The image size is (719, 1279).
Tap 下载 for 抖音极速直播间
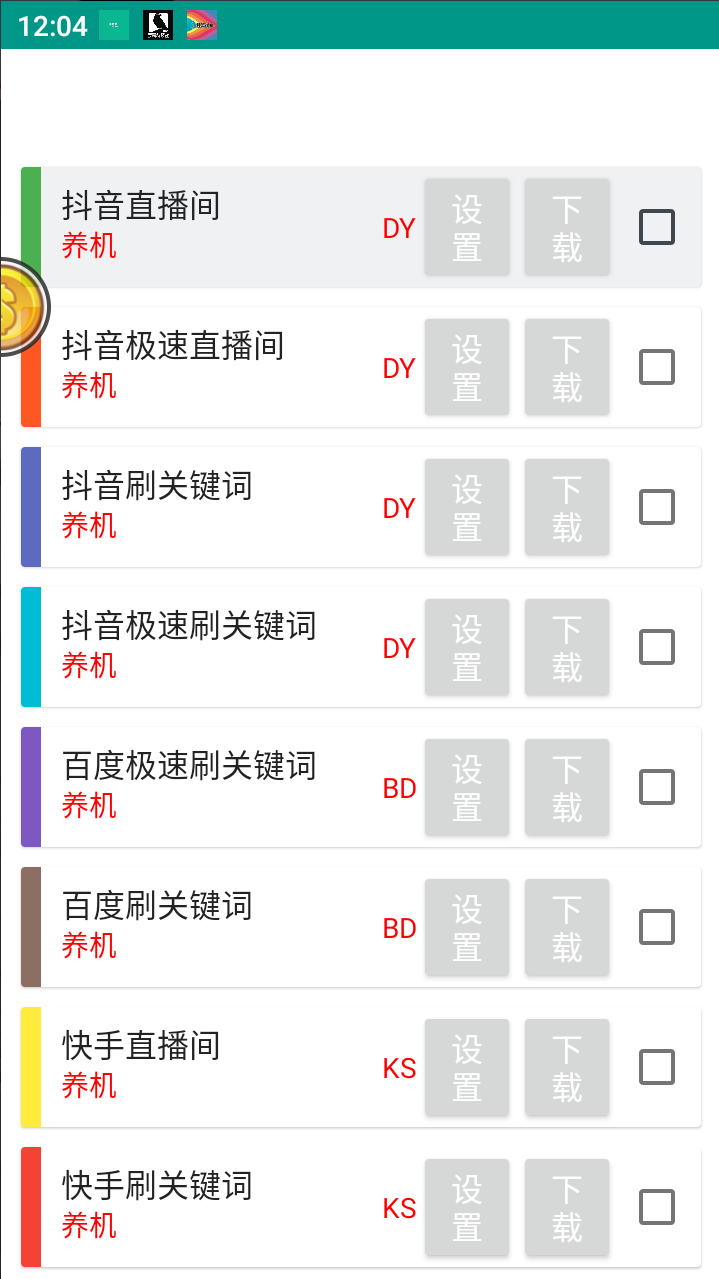(567, 367)
